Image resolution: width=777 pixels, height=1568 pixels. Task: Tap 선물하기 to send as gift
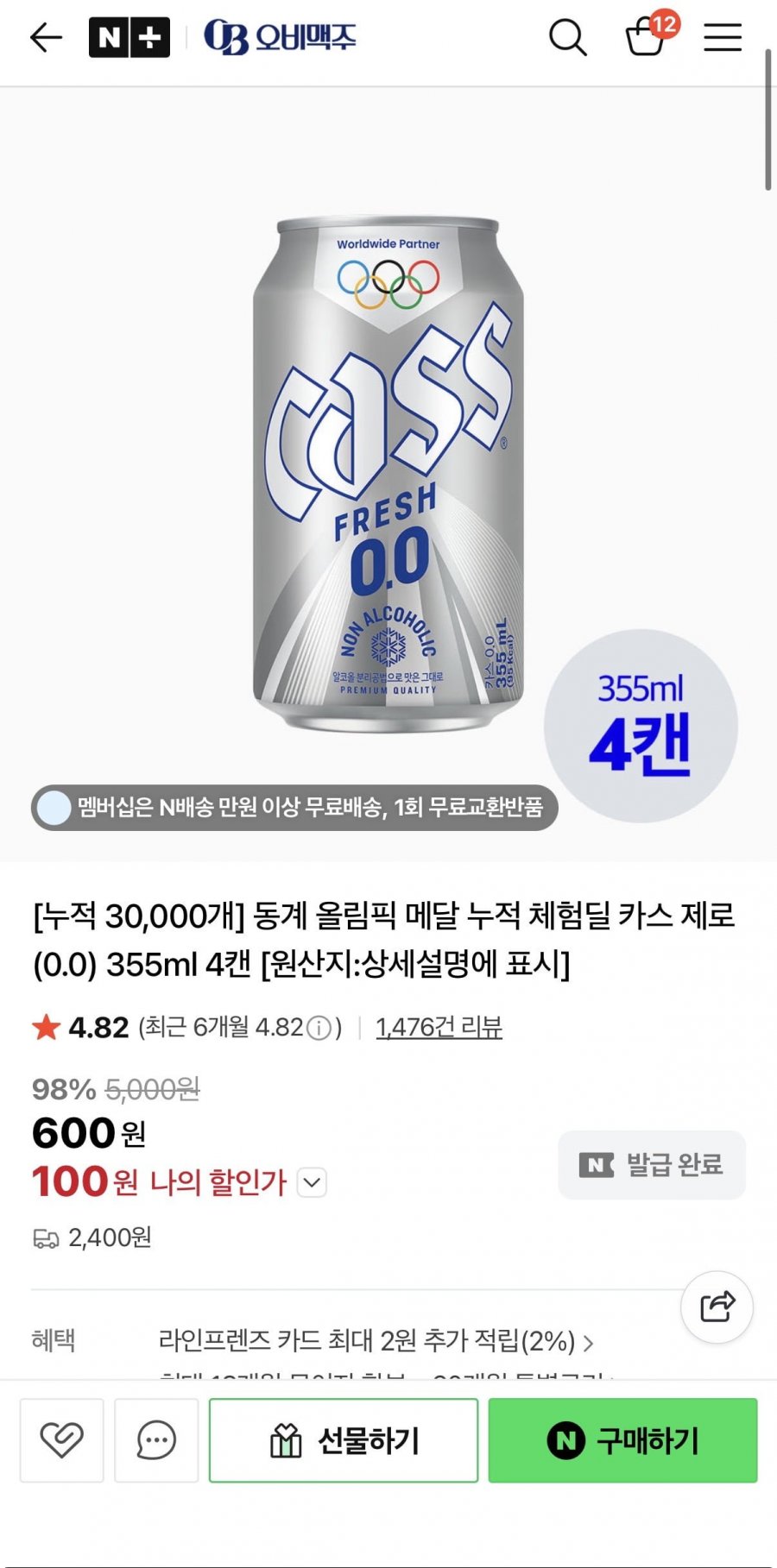(x=344, y=1440)
